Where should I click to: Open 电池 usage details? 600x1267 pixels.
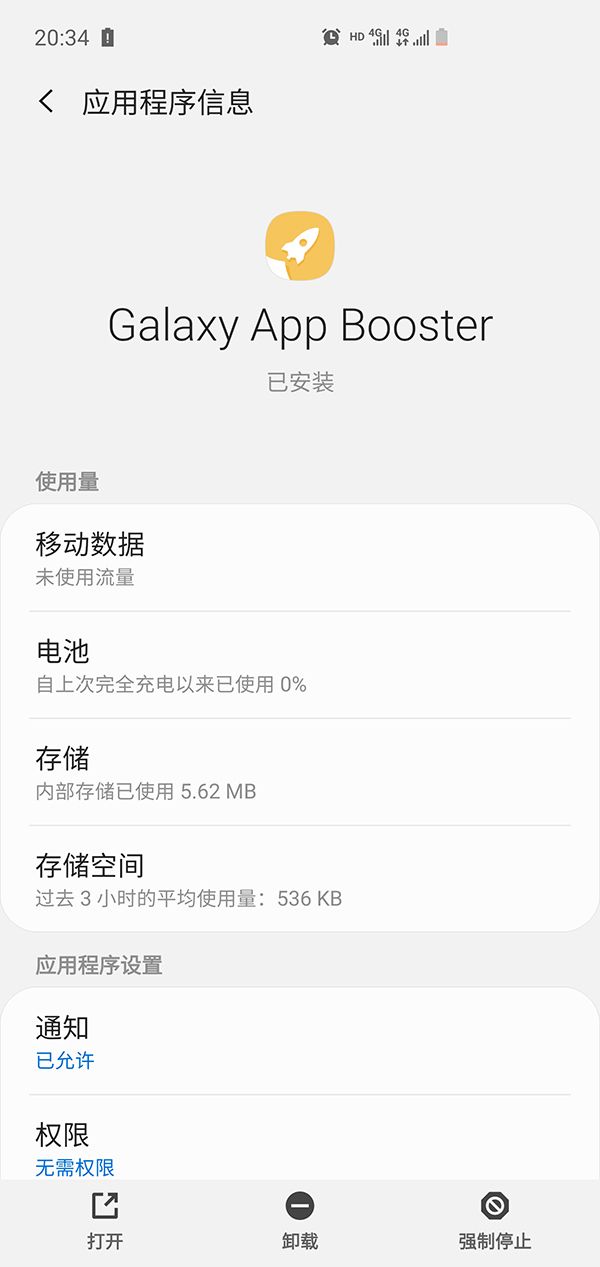click(x=300, y=665)
